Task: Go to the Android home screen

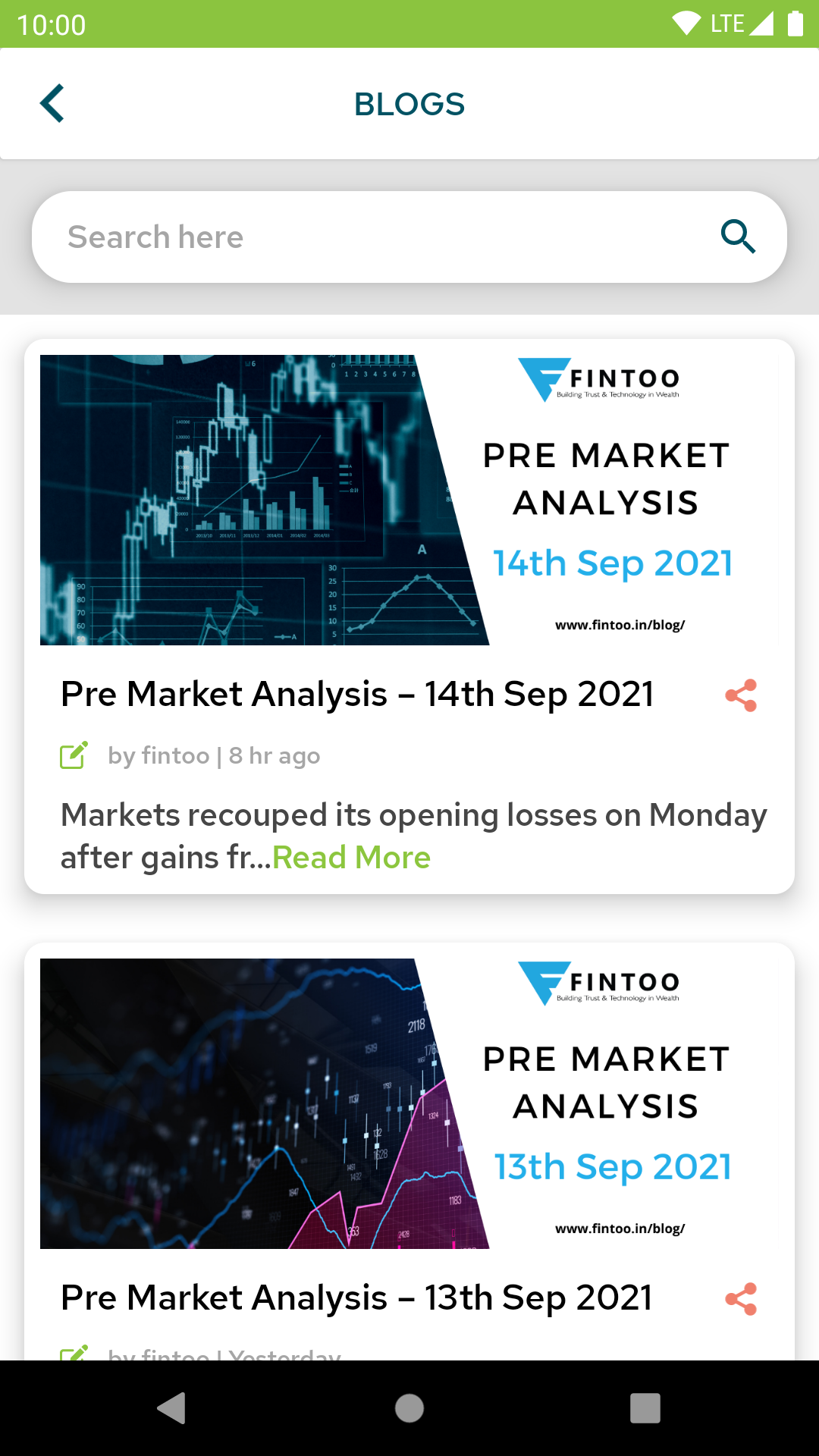Action: (x=409, y=1408)
